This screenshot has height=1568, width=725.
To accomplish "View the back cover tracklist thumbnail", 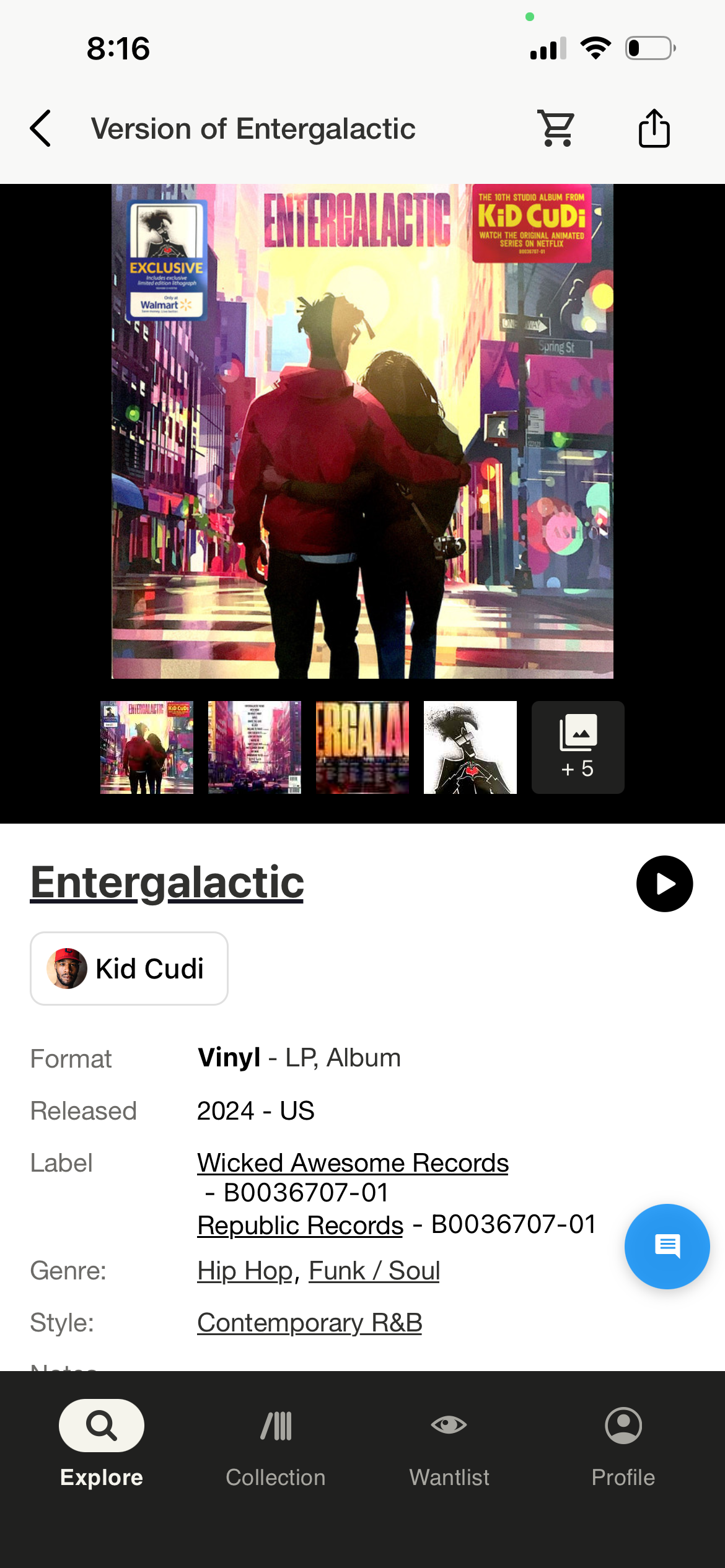I will [x=254, y=747].
